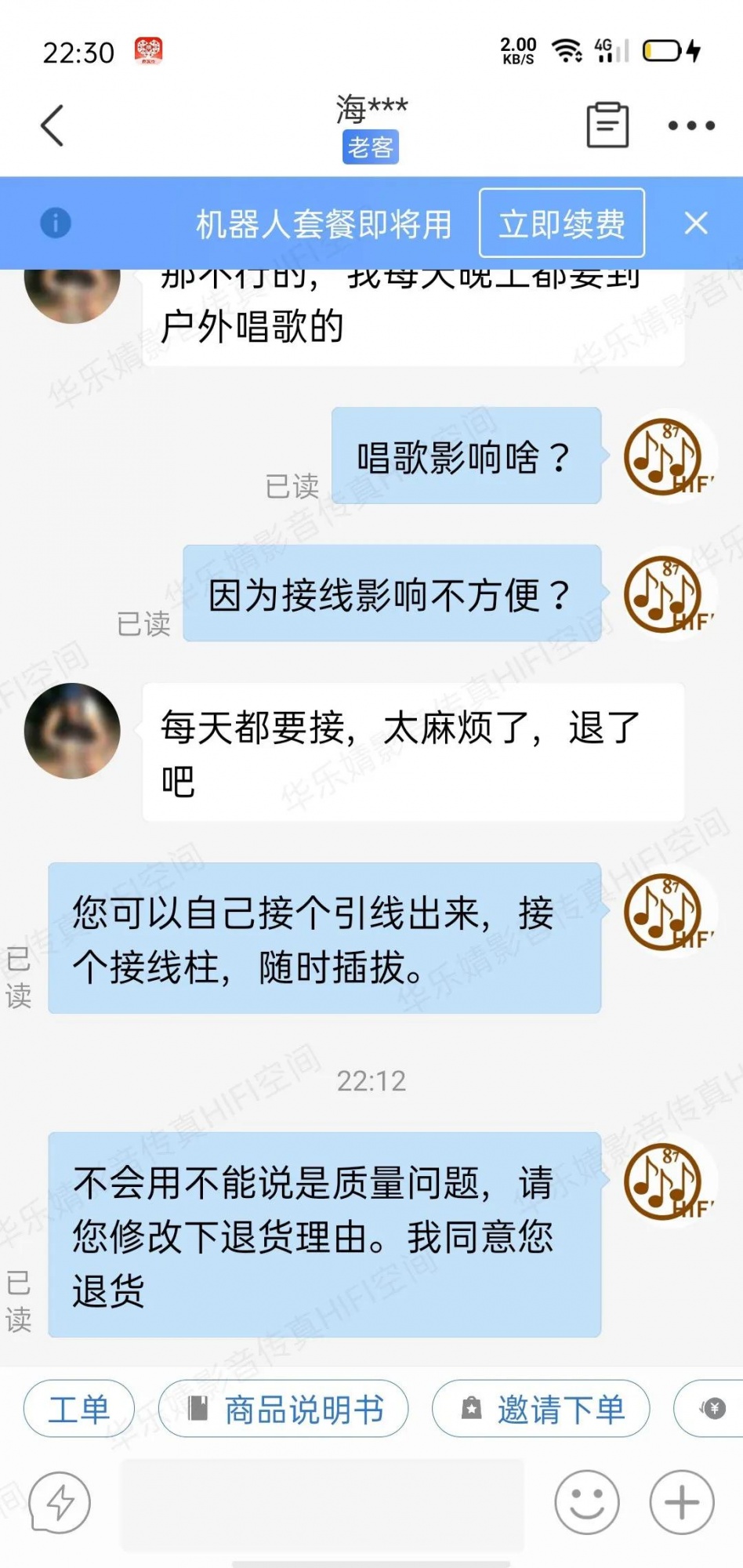
Task: Open the three-dot overflow menu
Action: point(690,125)
